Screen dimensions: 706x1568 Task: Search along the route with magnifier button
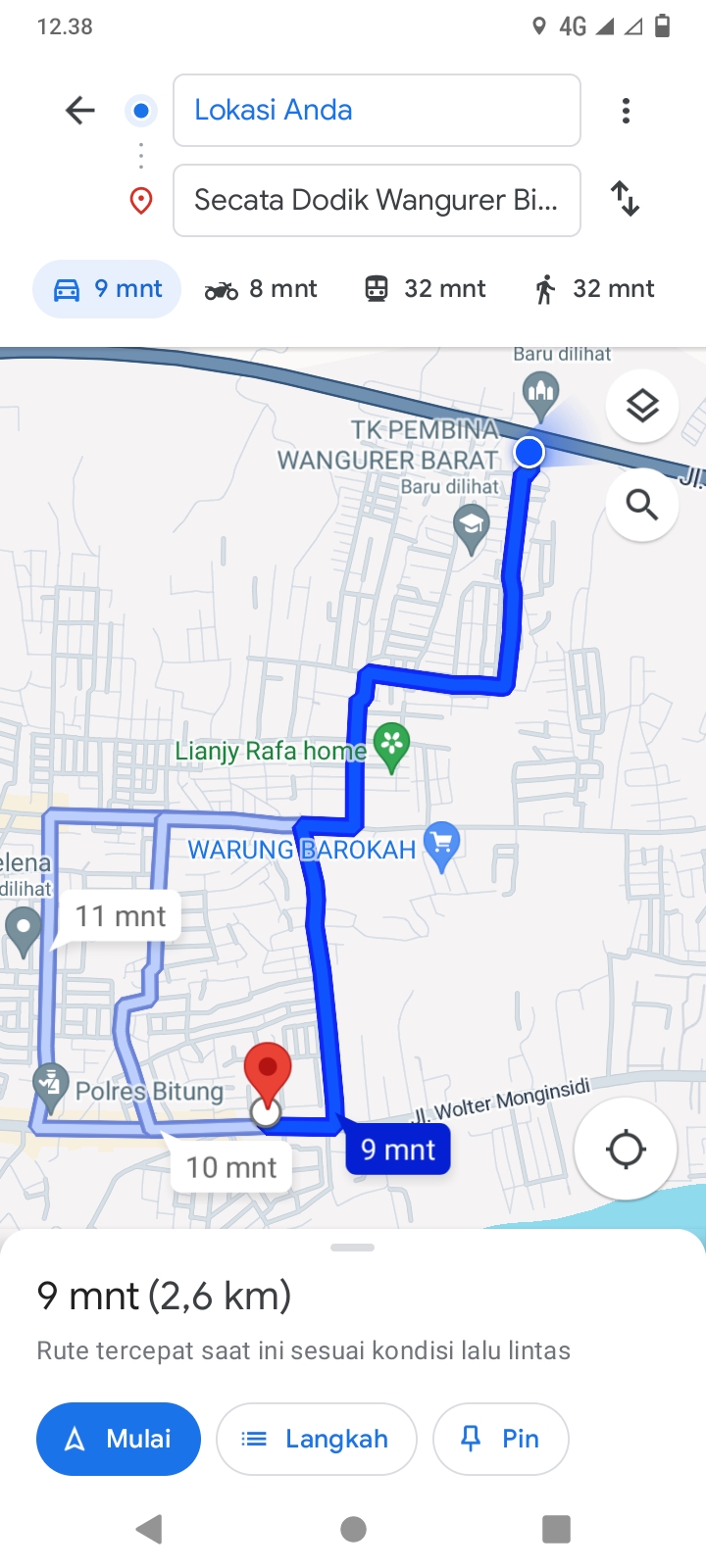(x=642, y=505)
